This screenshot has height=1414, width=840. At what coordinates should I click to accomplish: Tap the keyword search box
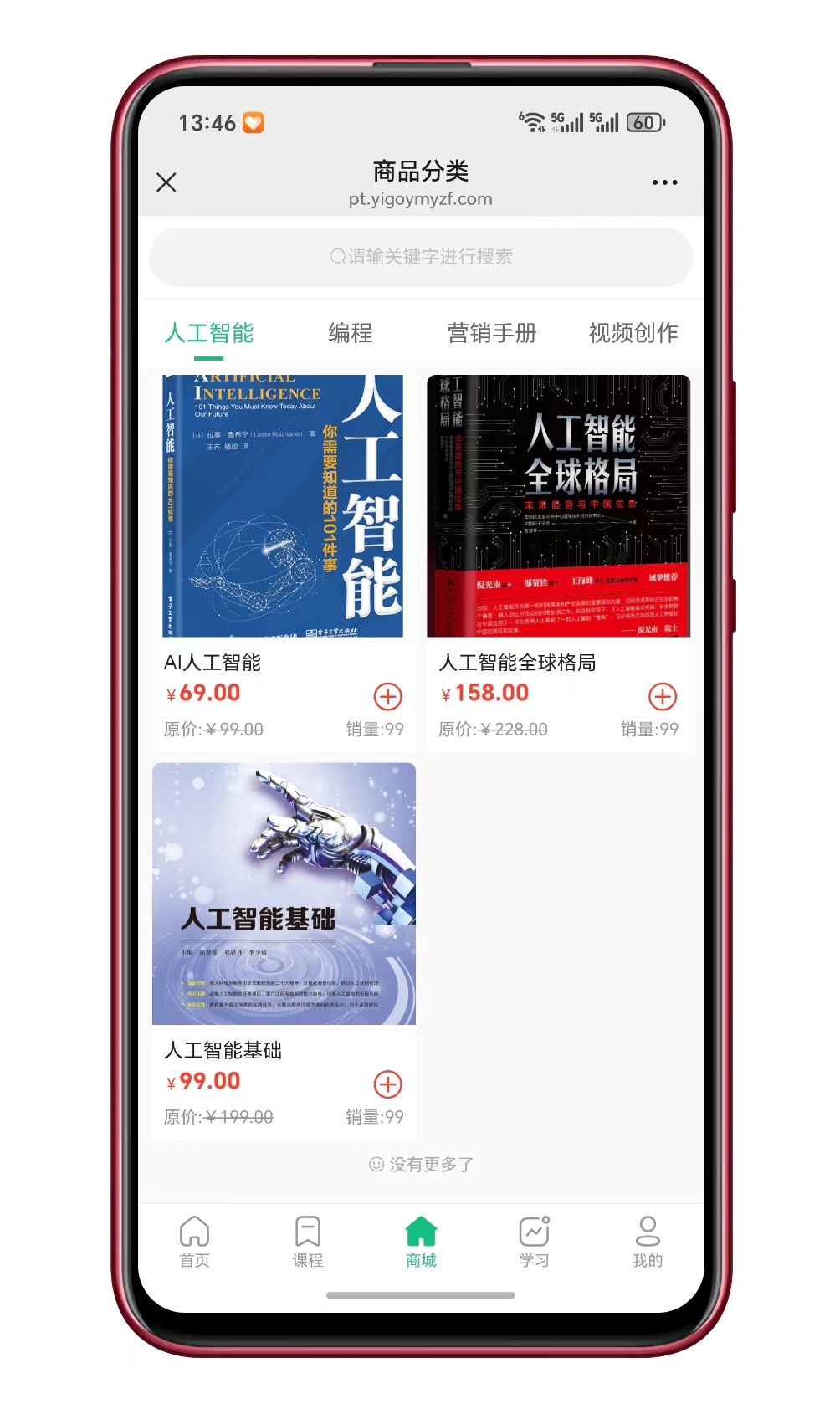421,257
